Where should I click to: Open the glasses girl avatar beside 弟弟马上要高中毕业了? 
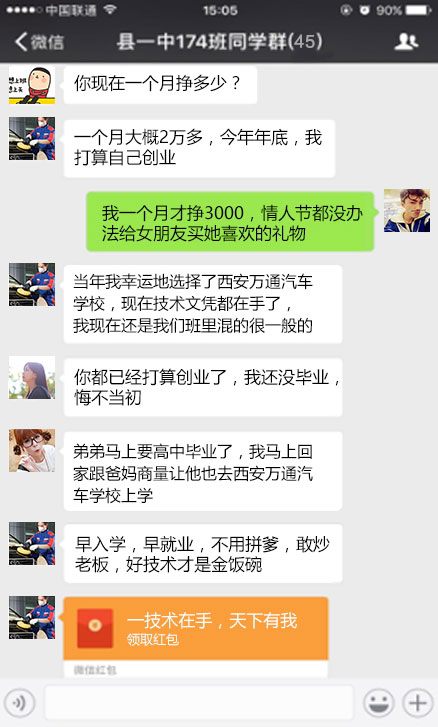[x=32, y=451]
